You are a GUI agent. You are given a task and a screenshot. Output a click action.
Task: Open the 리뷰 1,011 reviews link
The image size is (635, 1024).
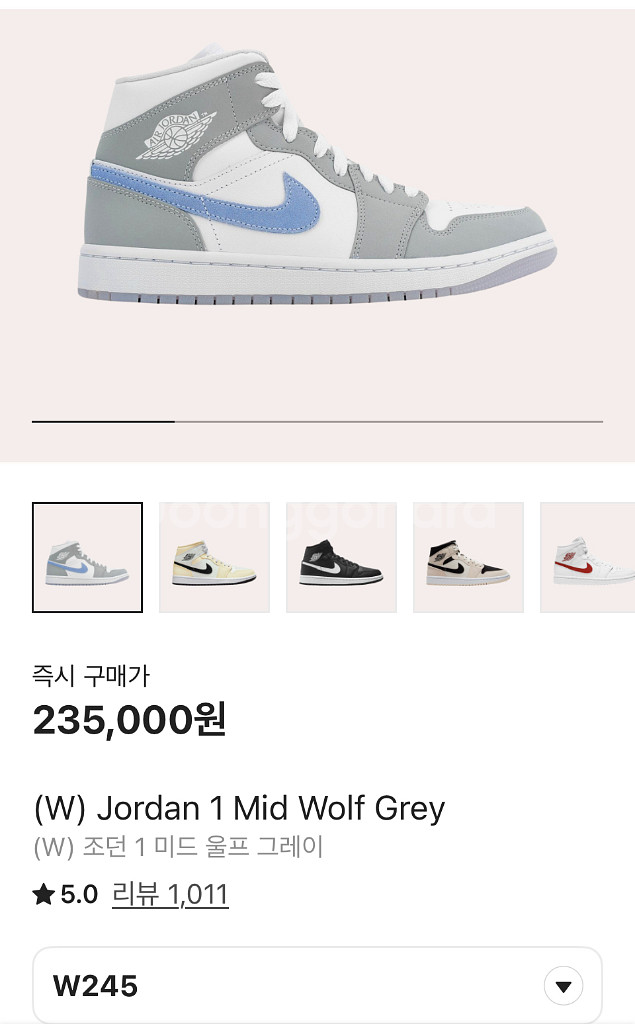170,894
